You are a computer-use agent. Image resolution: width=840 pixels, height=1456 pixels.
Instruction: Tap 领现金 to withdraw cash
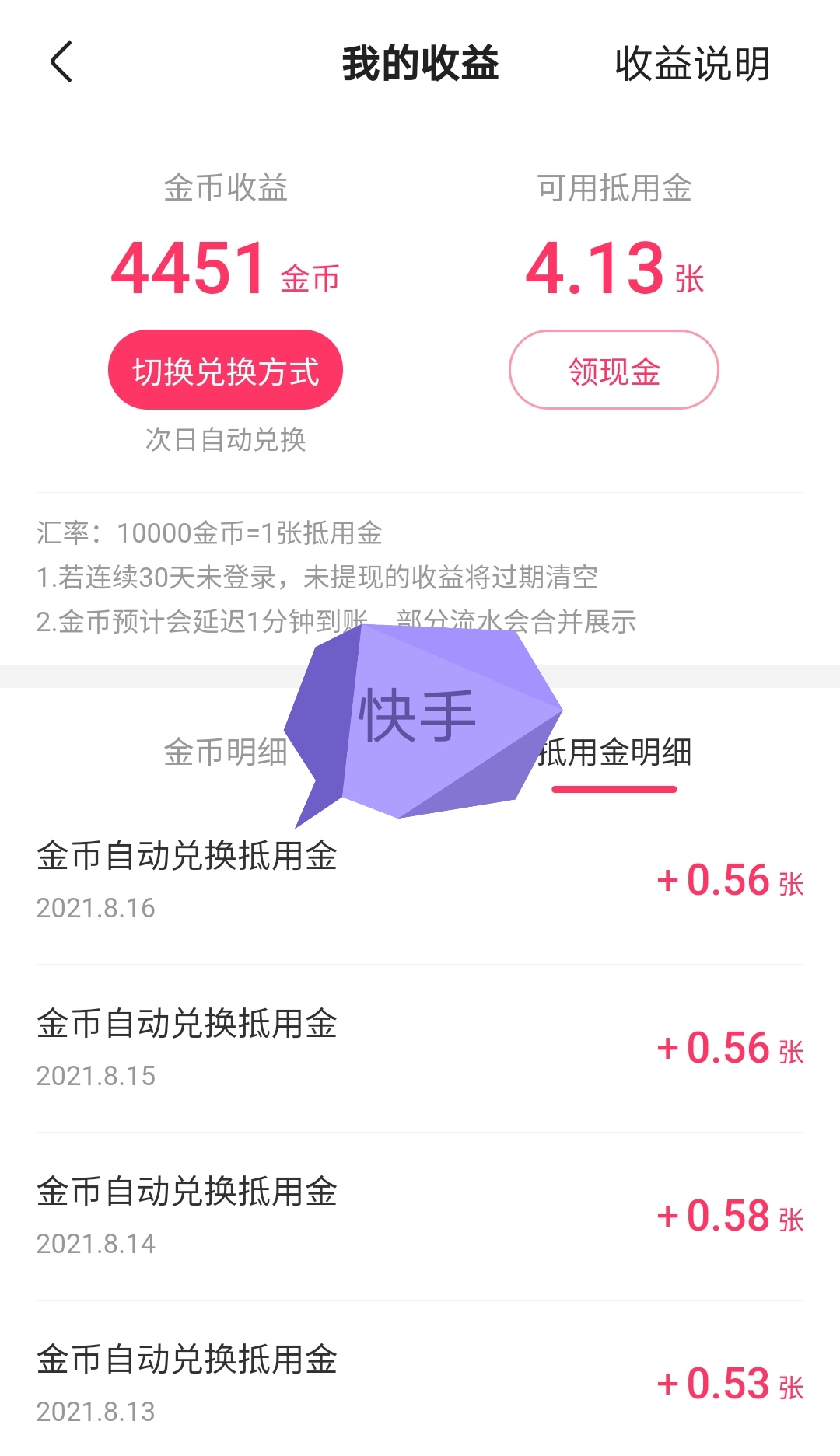tap(613, 371)
